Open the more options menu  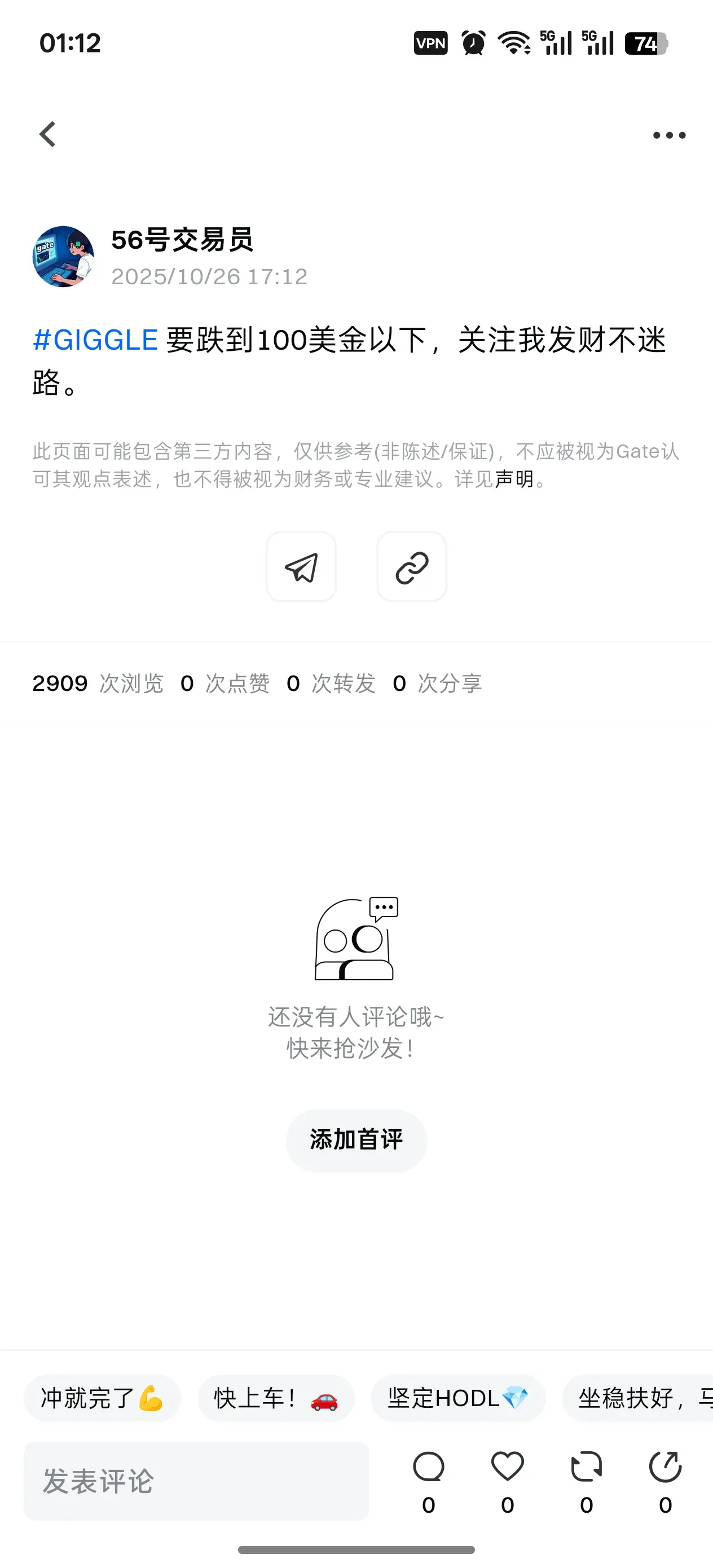point(667,135)
